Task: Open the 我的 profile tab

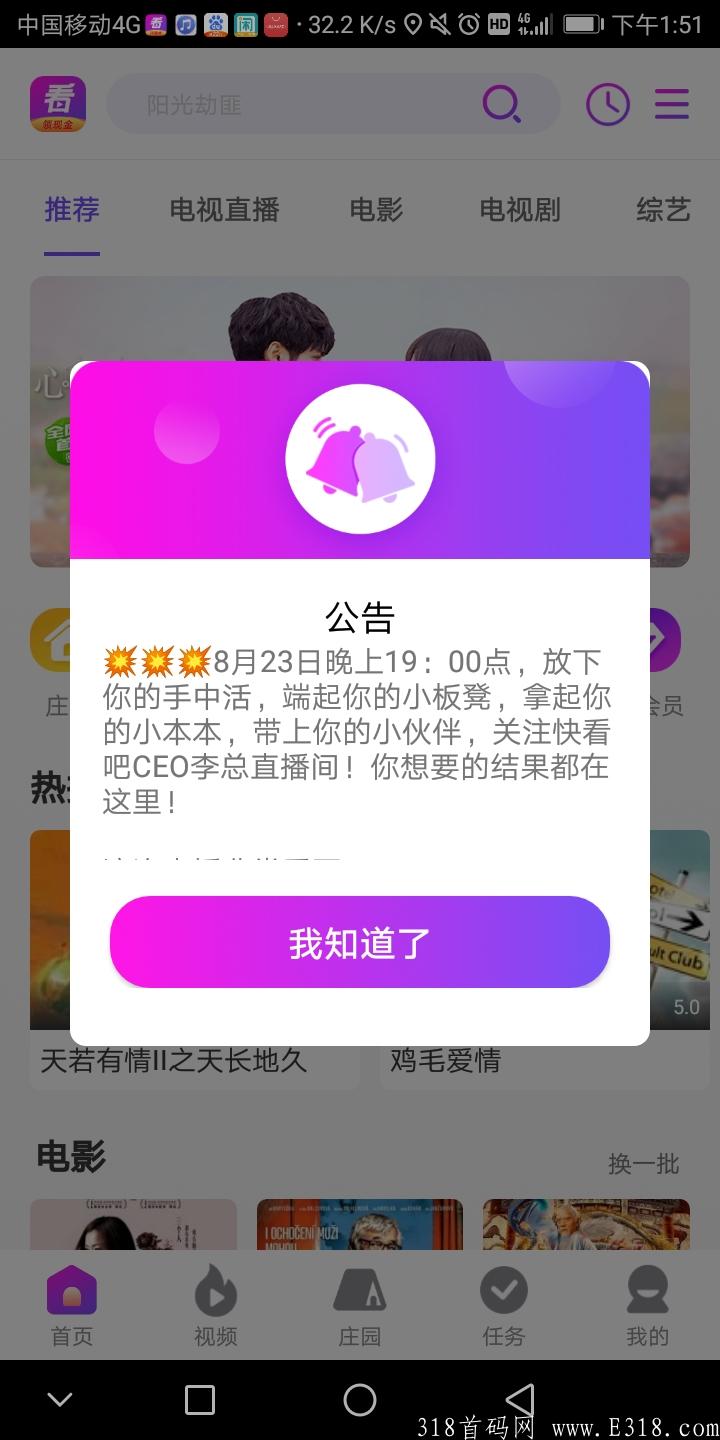Action: coord(647,1305)
